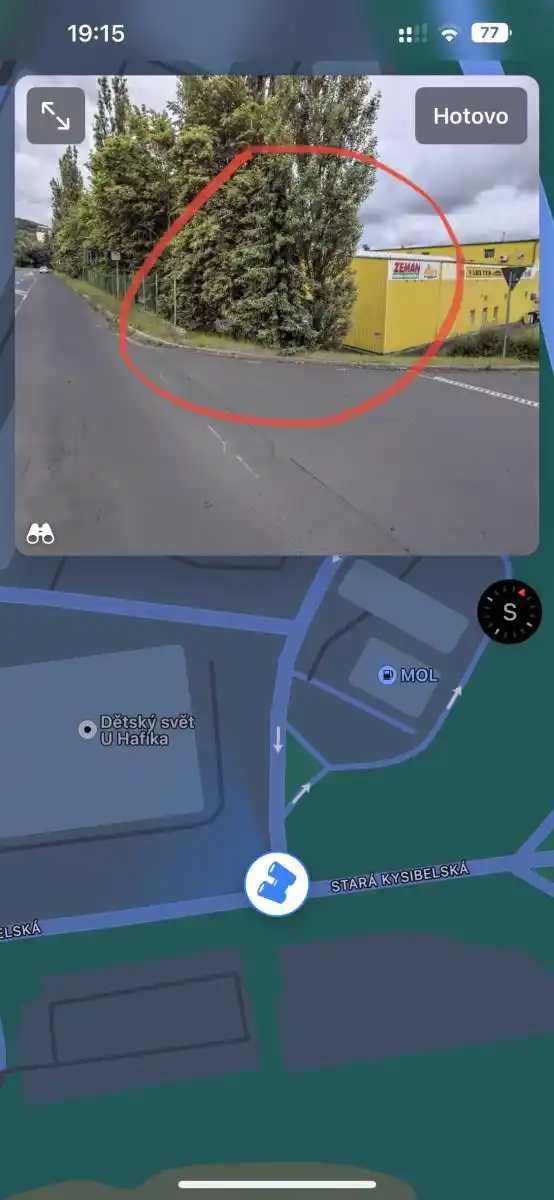Open the MOL gas station place
The image size is (554, 1200).
point(408,675)
